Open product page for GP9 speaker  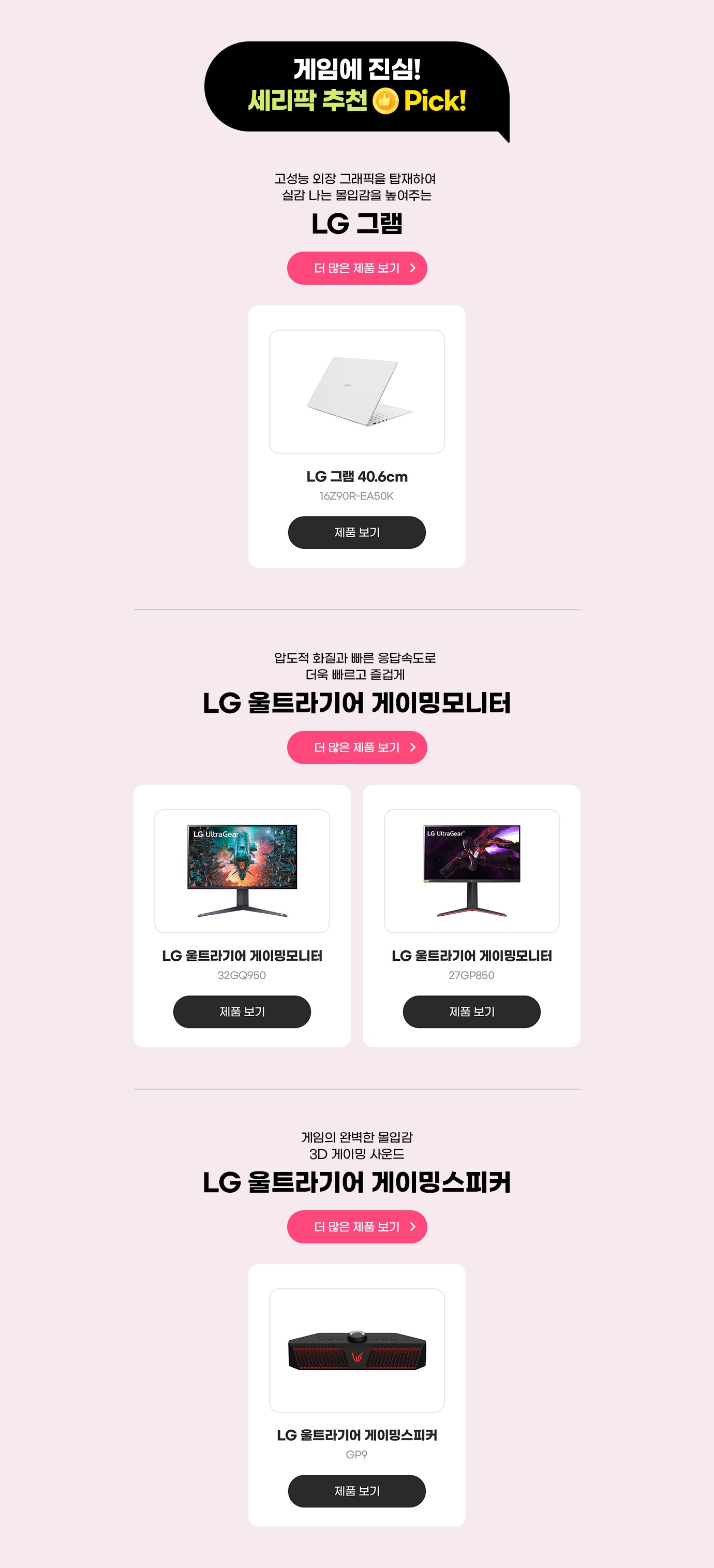tap(357, 1490)
